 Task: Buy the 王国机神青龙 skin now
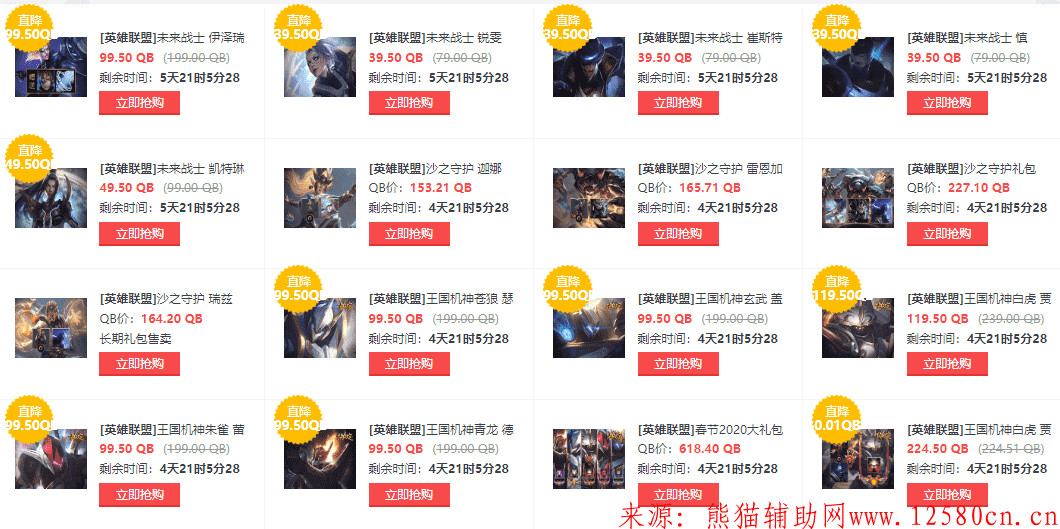point(408,495)
